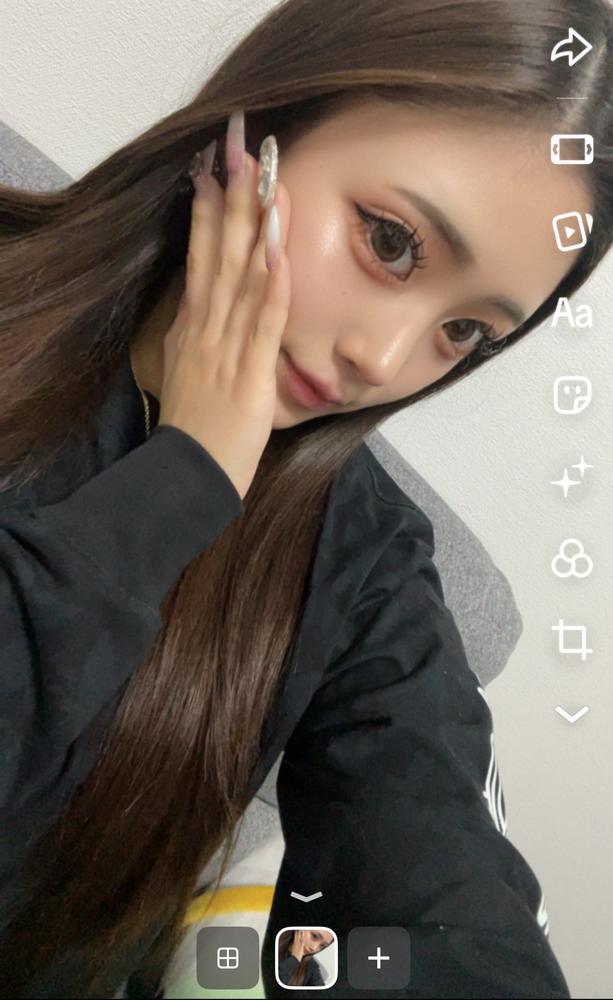This screenshot has width=613, height=1000.
Task: Open the video clip sticker tool
Action: (x=572, y=231)
